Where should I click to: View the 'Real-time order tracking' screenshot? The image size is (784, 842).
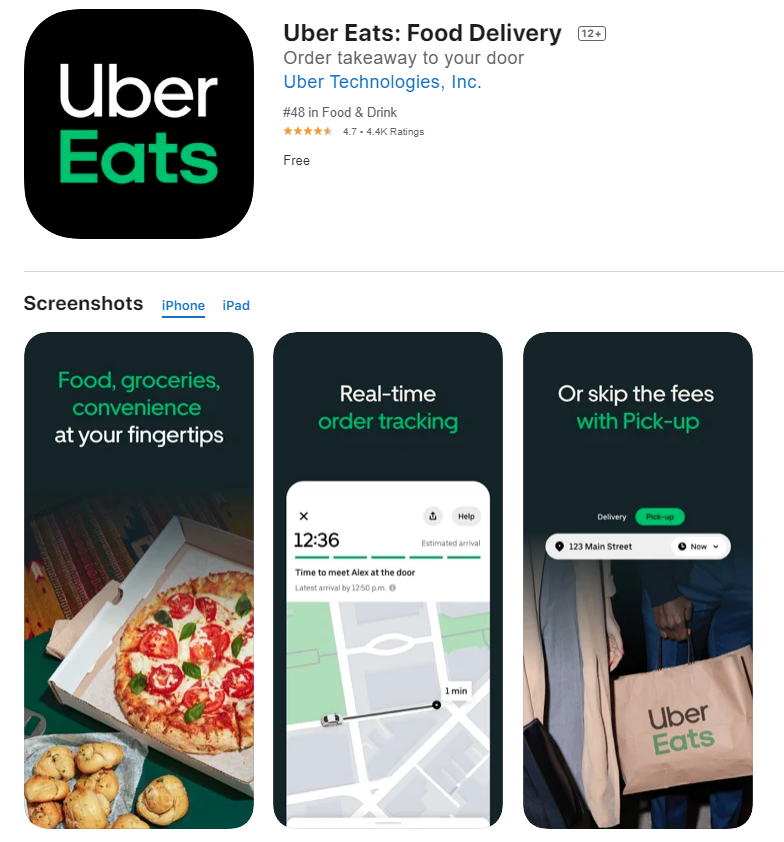pyautogui.click(x=388, y=580)
